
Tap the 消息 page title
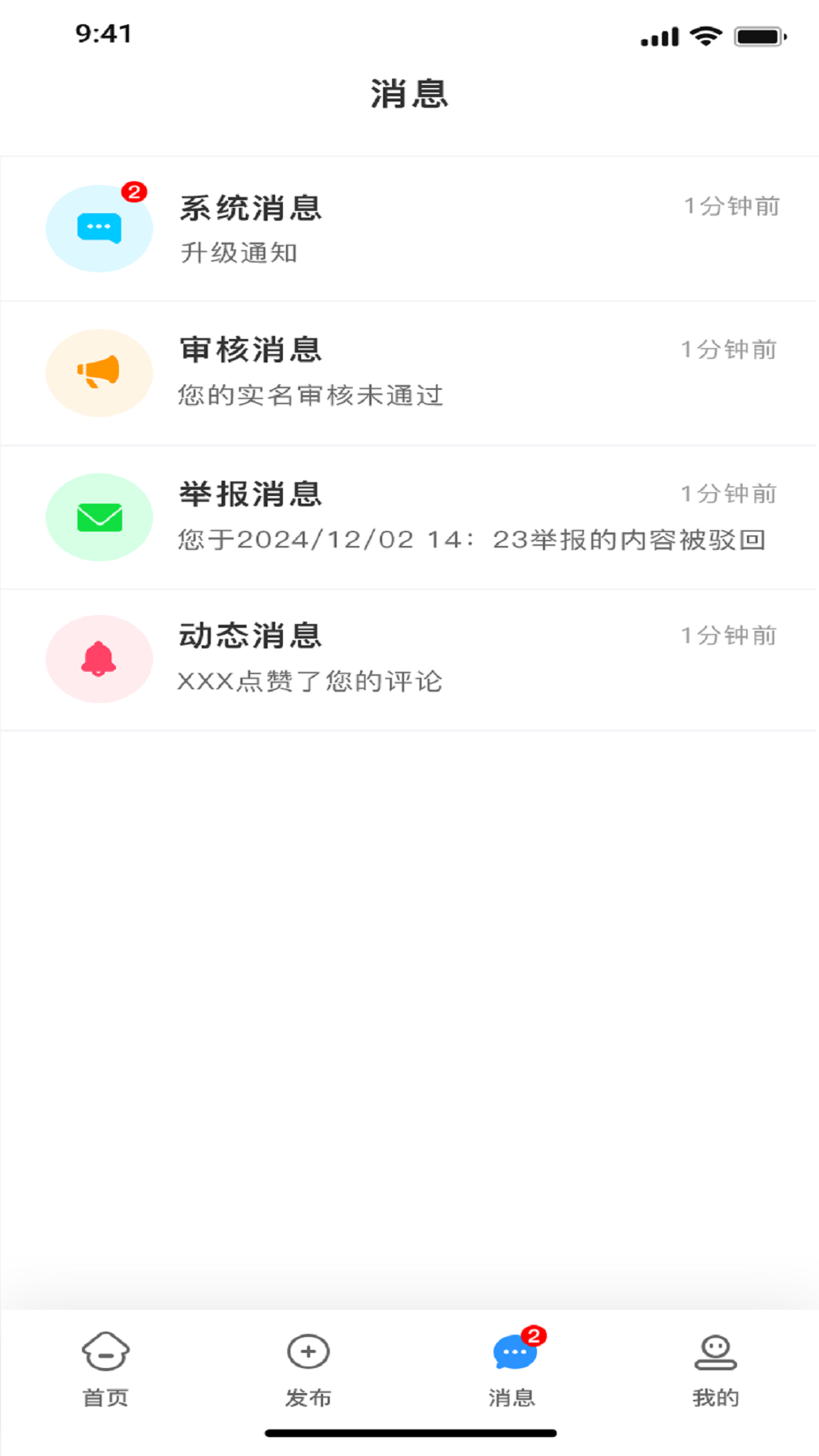point(409,94)
